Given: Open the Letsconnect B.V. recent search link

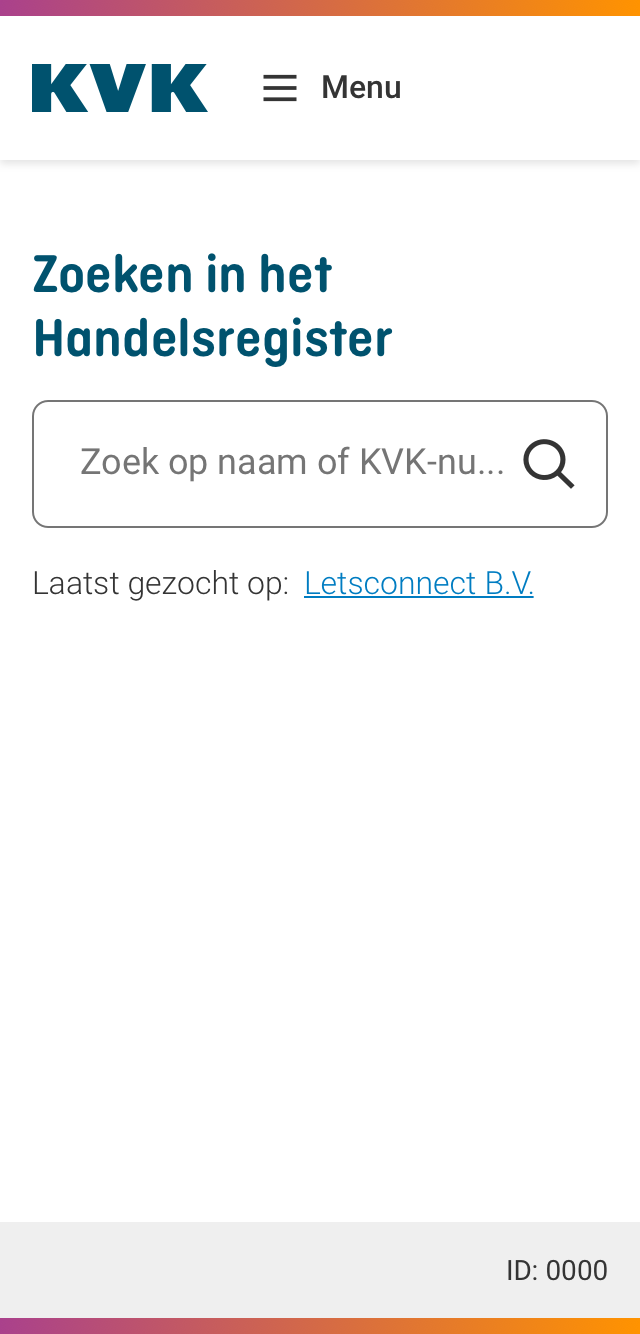Looking at the screenshot, I should 419,583.
